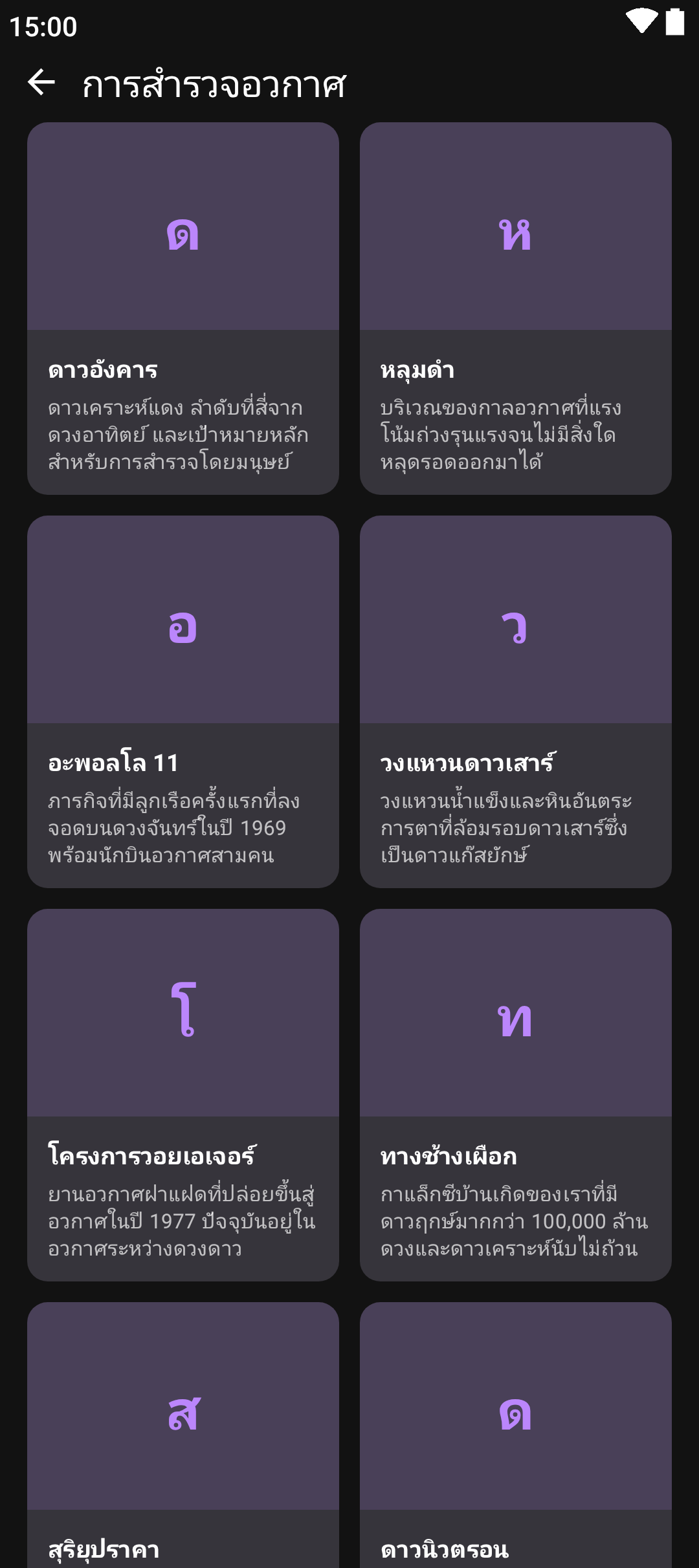Open the โครงการวอยเอเจอร์ card
The height and width of the screenshot is (1568, 699).
(x=183, y=1095)
